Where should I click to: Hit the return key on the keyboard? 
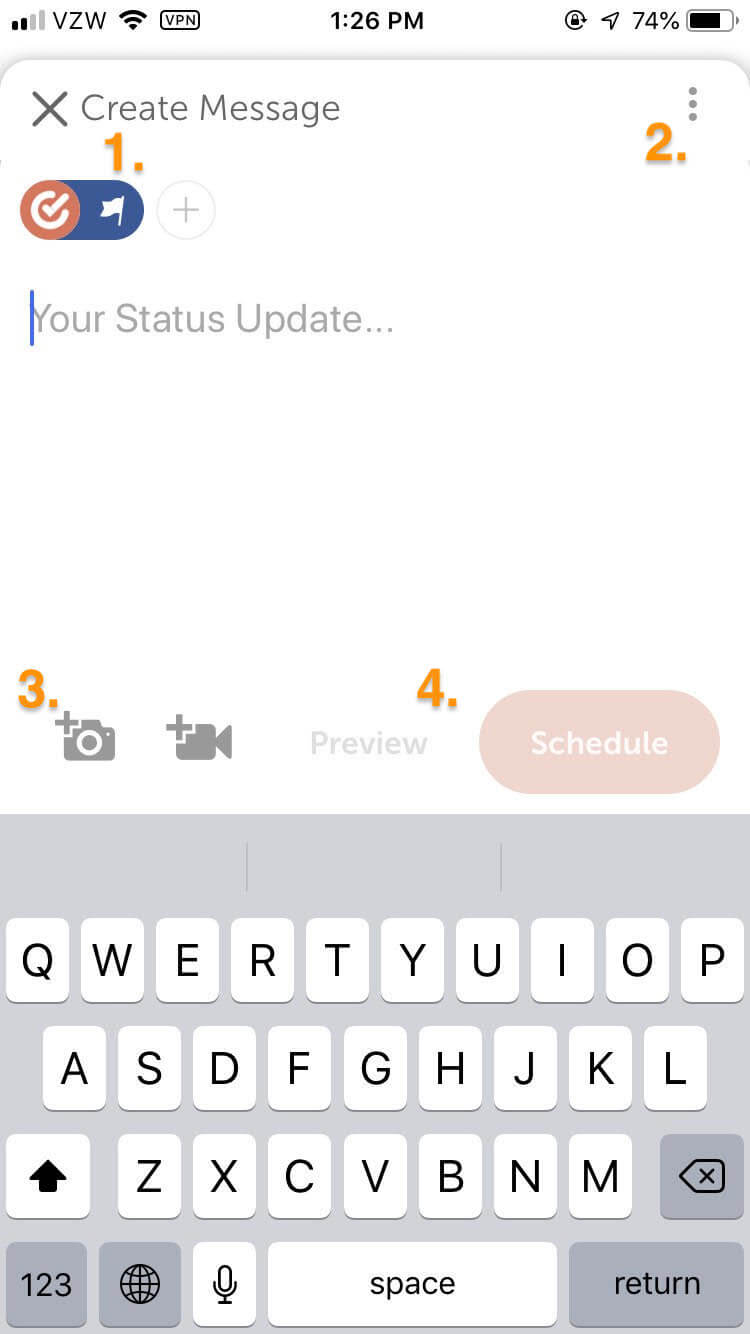(656, 1284)
